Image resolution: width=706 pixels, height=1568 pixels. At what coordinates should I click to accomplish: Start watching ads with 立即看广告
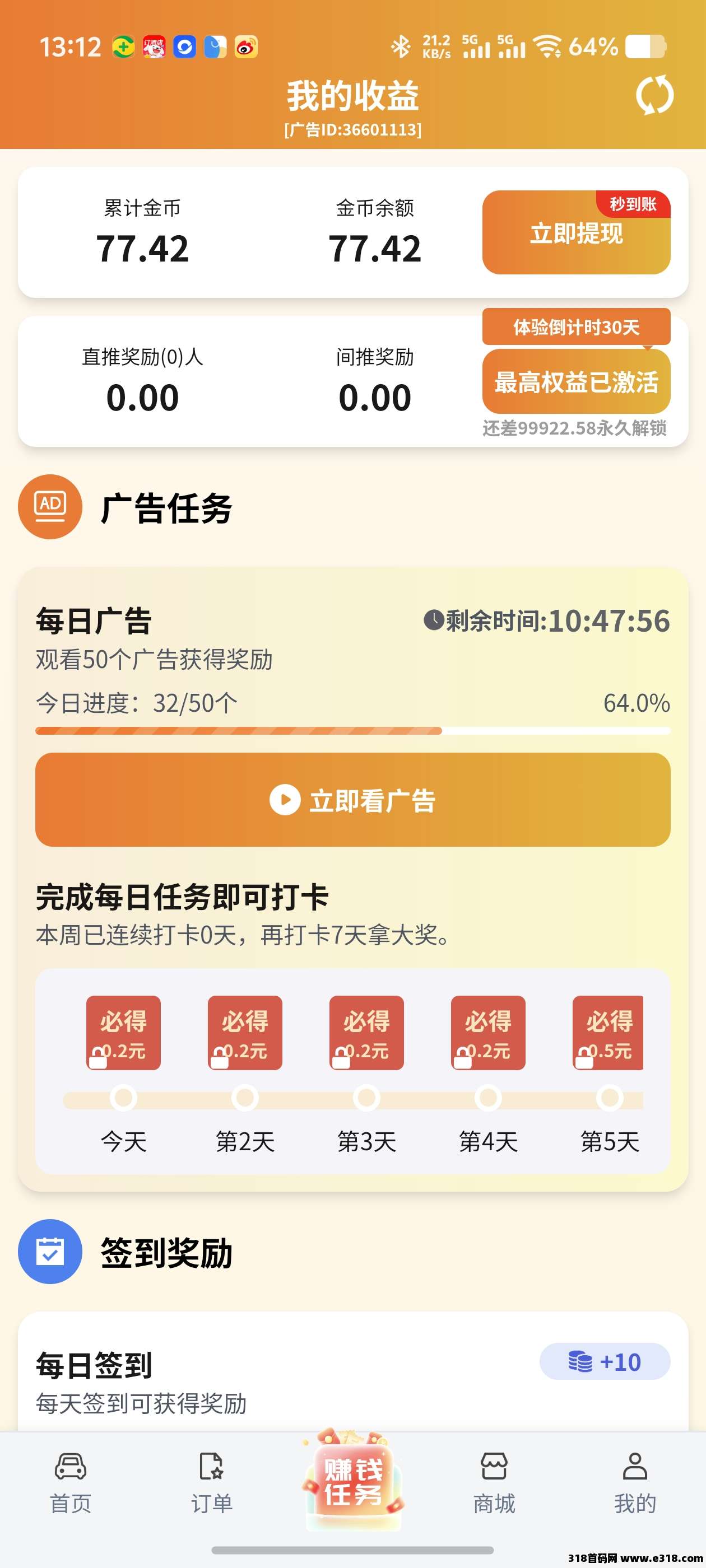[x=352, y=799]
